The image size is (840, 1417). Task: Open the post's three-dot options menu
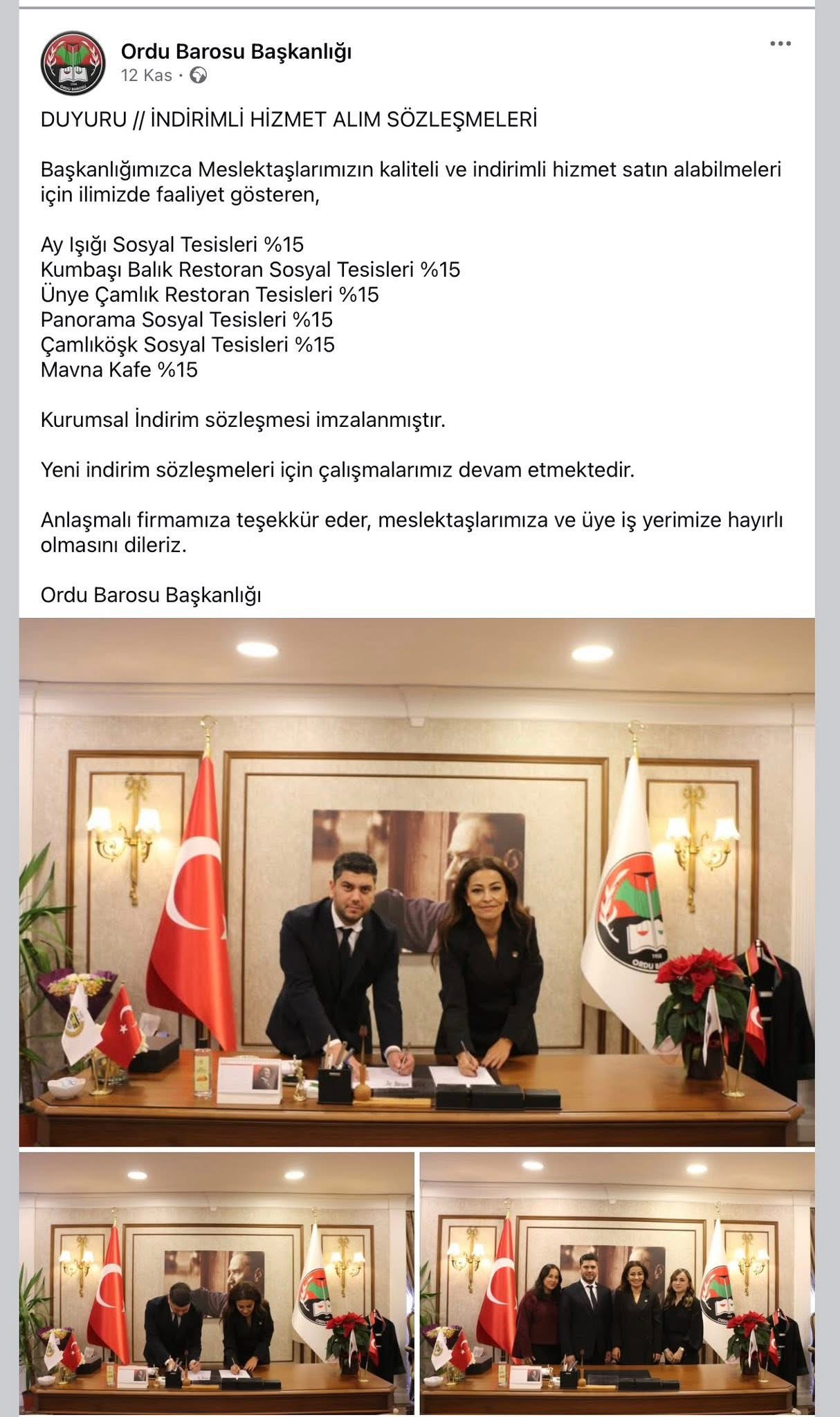pyautogui.click(x=780, y=44)
